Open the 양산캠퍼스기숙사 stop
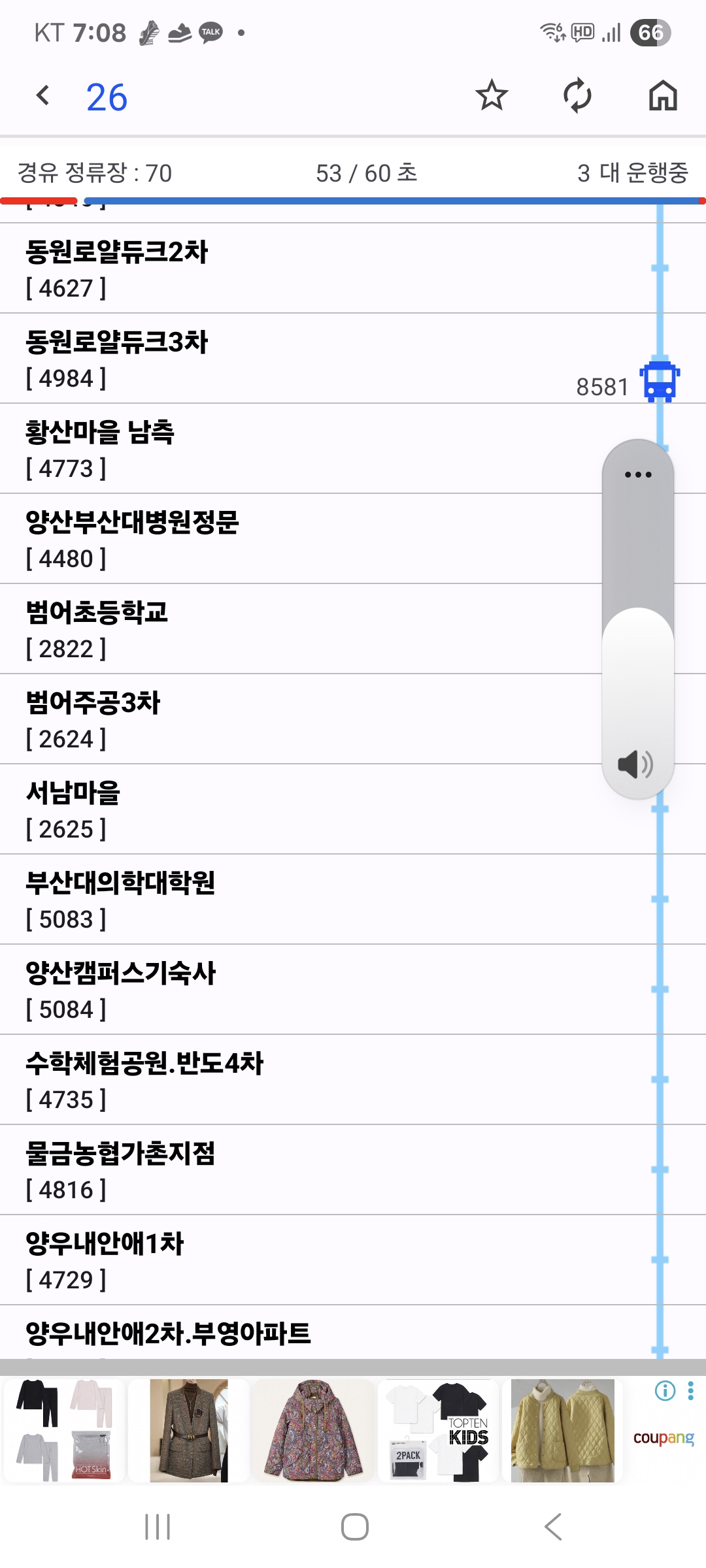 (x=121, y=989)
